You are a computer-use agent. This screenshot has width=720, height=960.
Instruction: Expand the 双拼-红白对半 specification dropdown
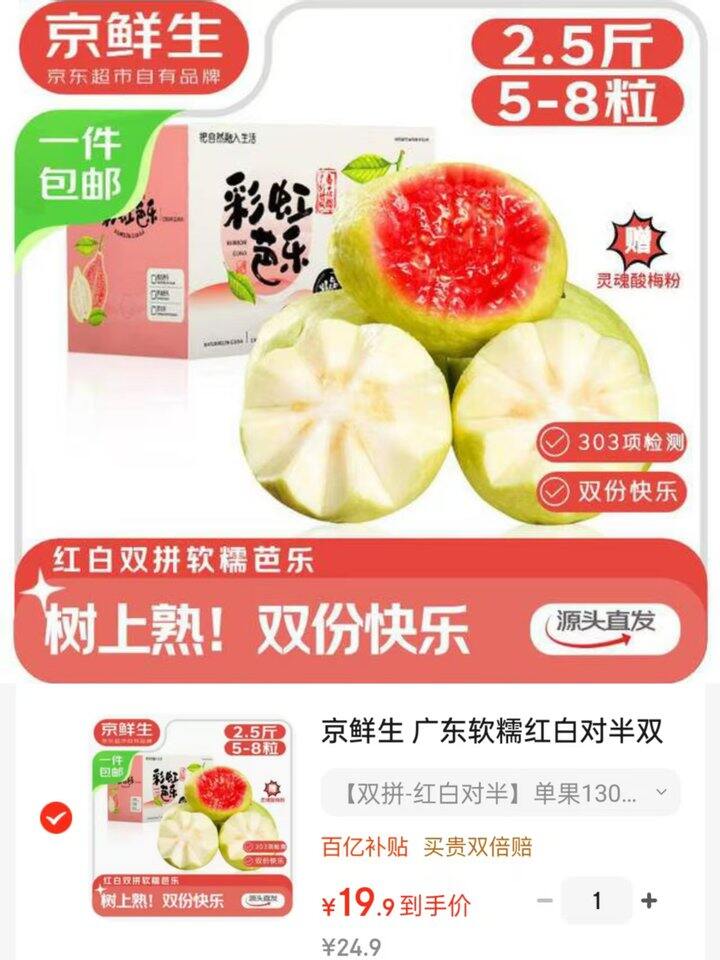click(500, 793)
